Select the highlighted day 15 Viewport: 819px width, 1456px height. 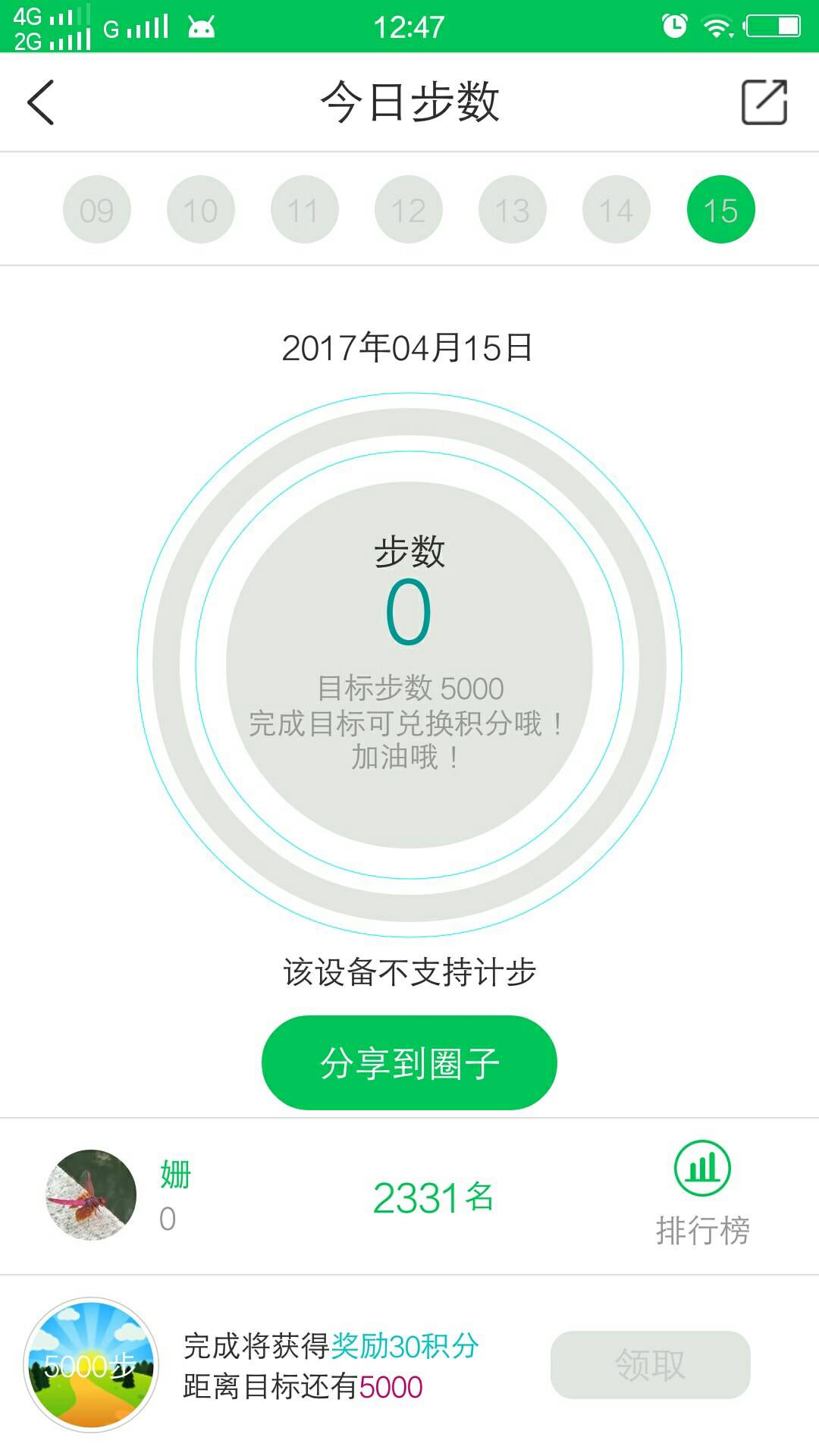pos(720,210)
